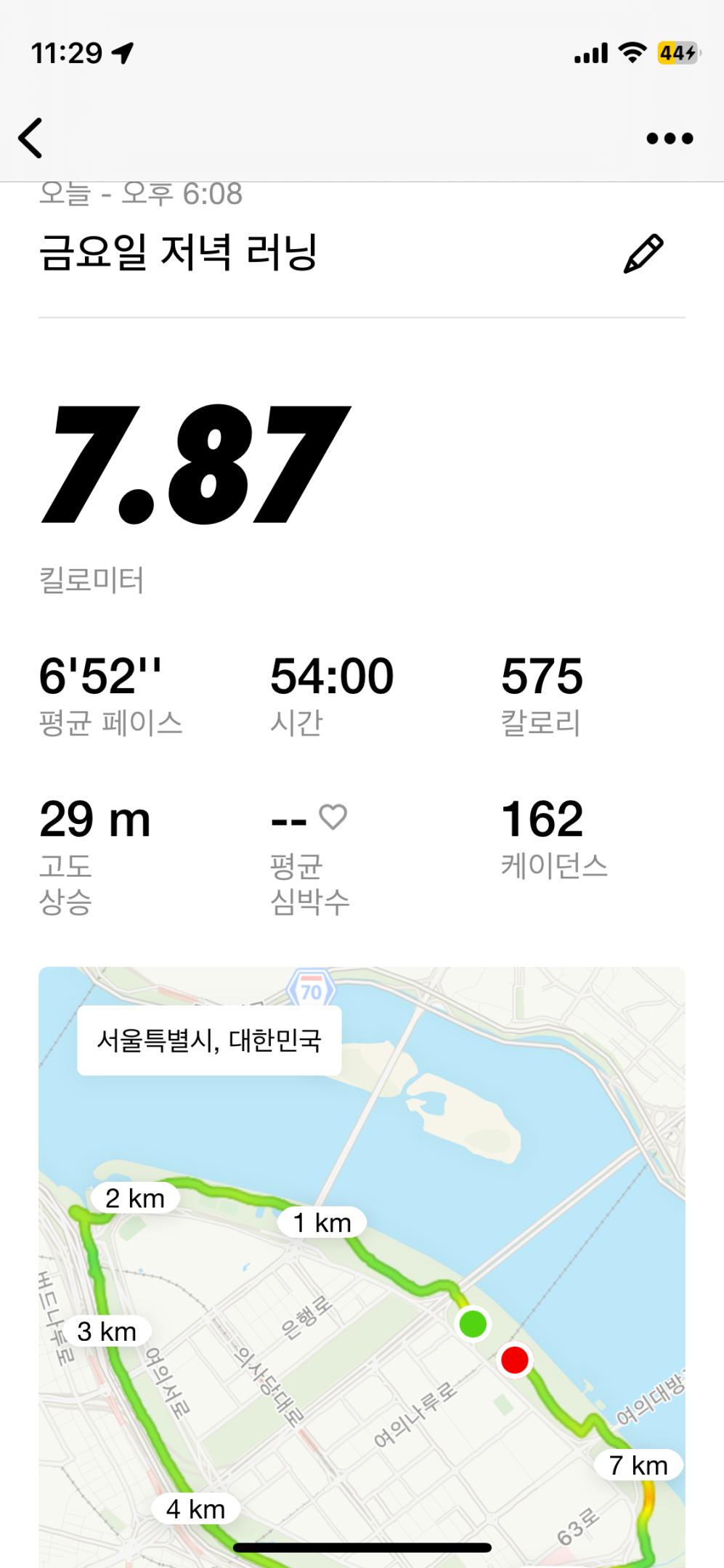Tap the back arrow to return

[30, 137]
